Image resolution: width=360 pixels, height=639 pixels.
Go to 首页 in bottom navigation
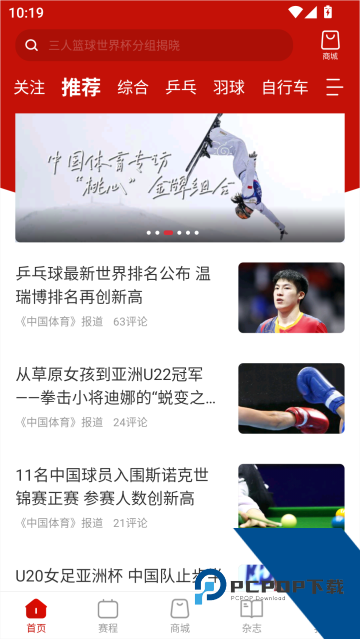tap(36, 615)
